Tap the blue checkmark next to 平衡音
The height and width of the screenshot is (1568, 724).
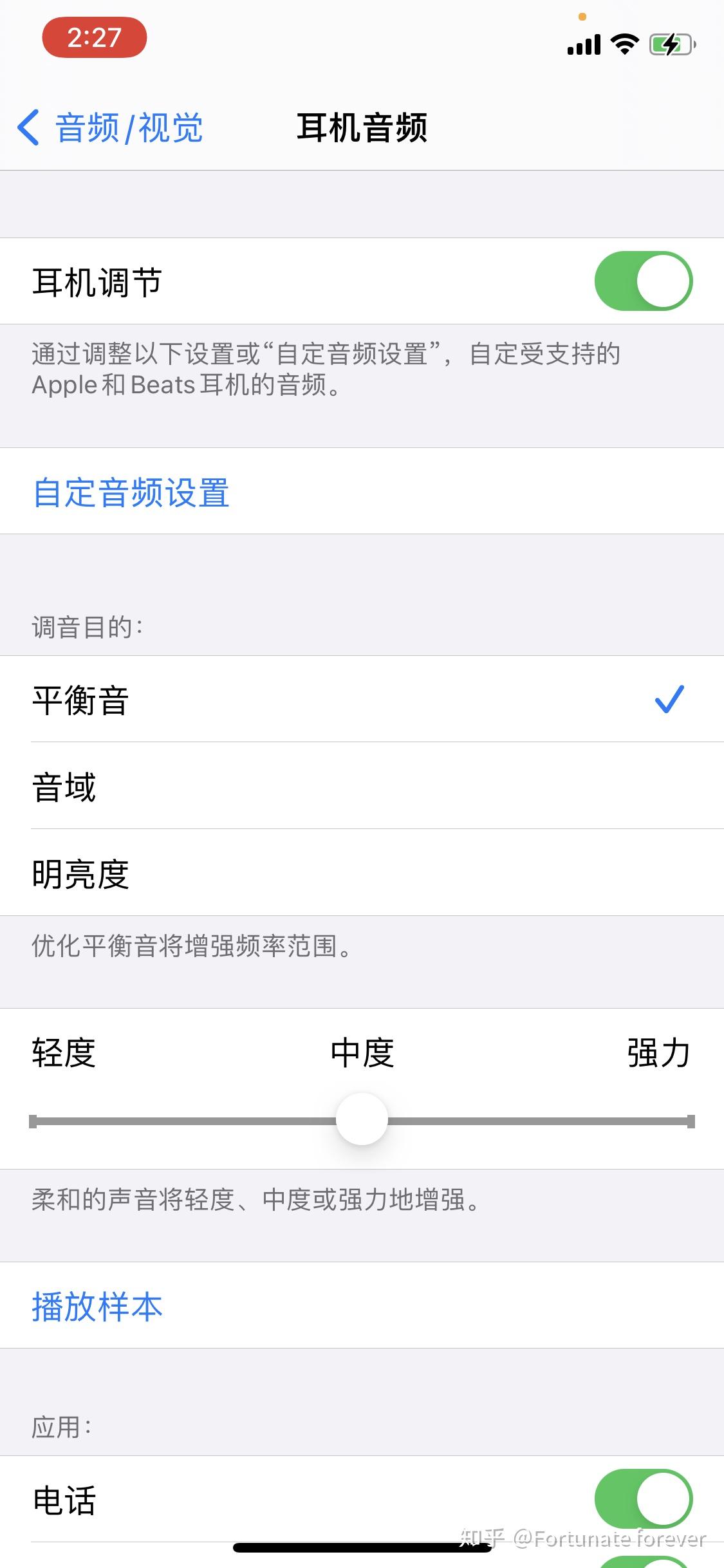click(670, 701)
